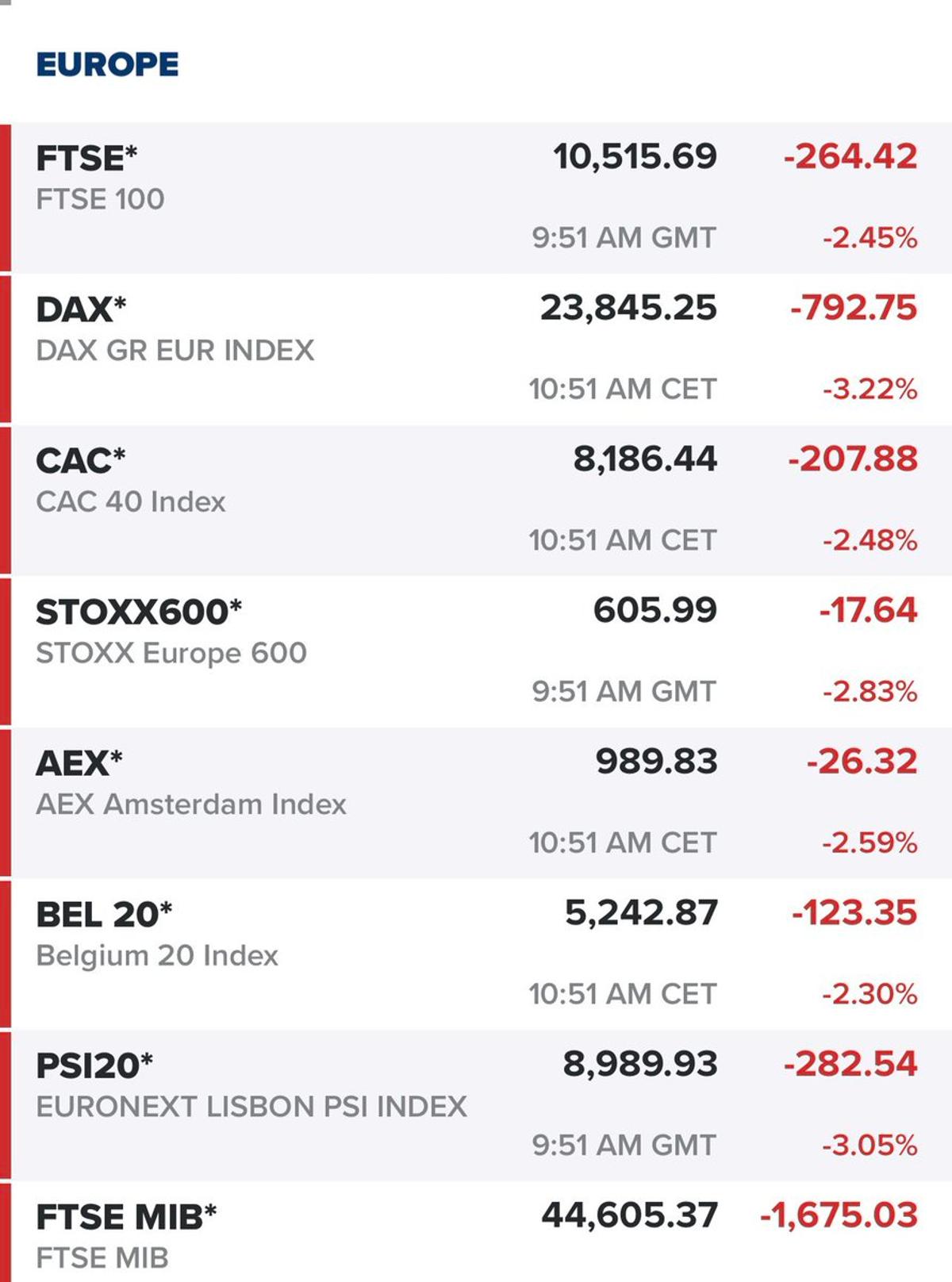Image resolution: width=952 pixels, height=1282 pixels.
Task: Click the 9:51 AM GMT timestamp for STOXX600
Action: pyautogui.click(x=624, y=691)
